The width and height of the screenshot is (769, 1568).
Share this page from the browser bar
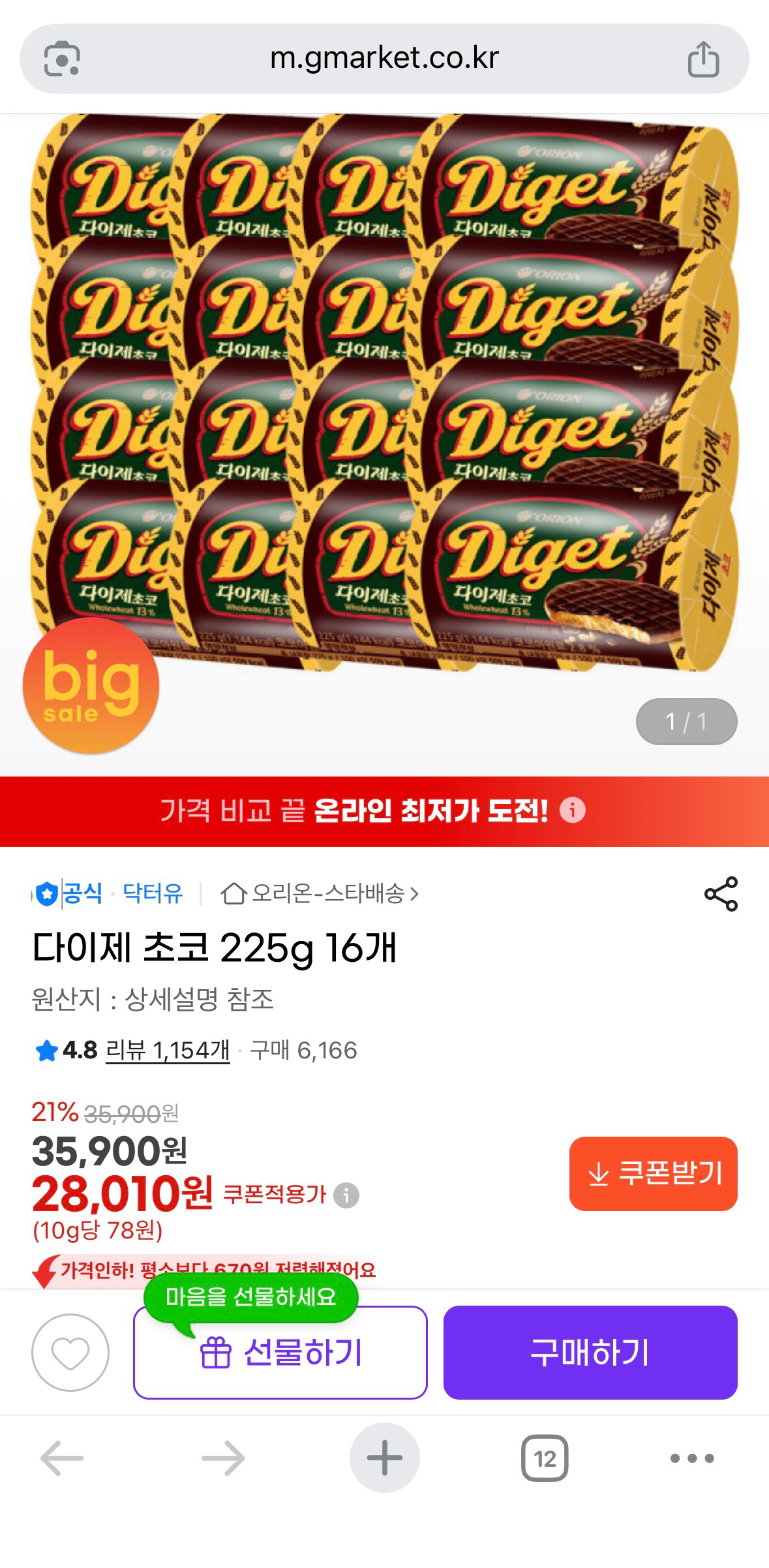[703, 59]
